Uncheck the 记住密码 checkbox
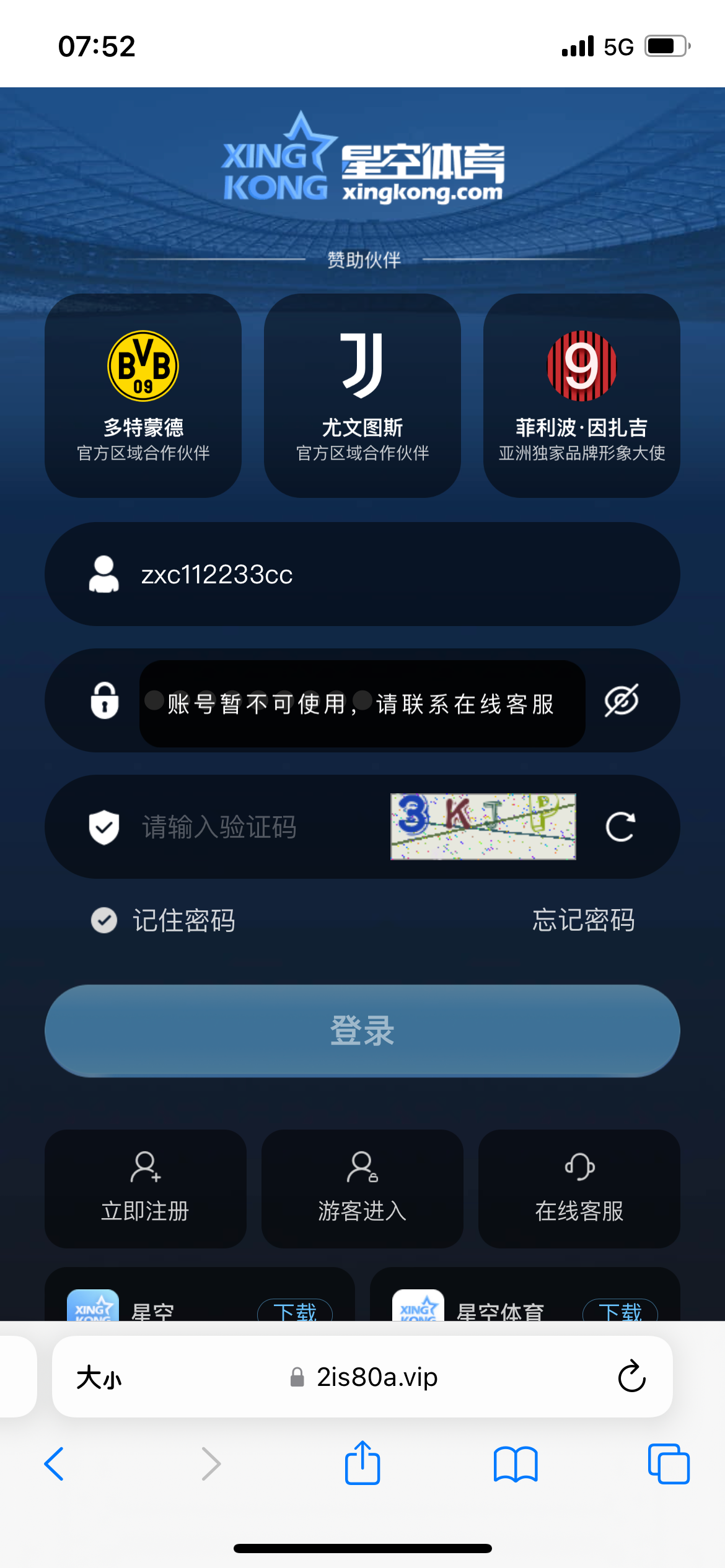Viewport: 725px width, 1568px height. pyautogui.click(x=104, y=920)
